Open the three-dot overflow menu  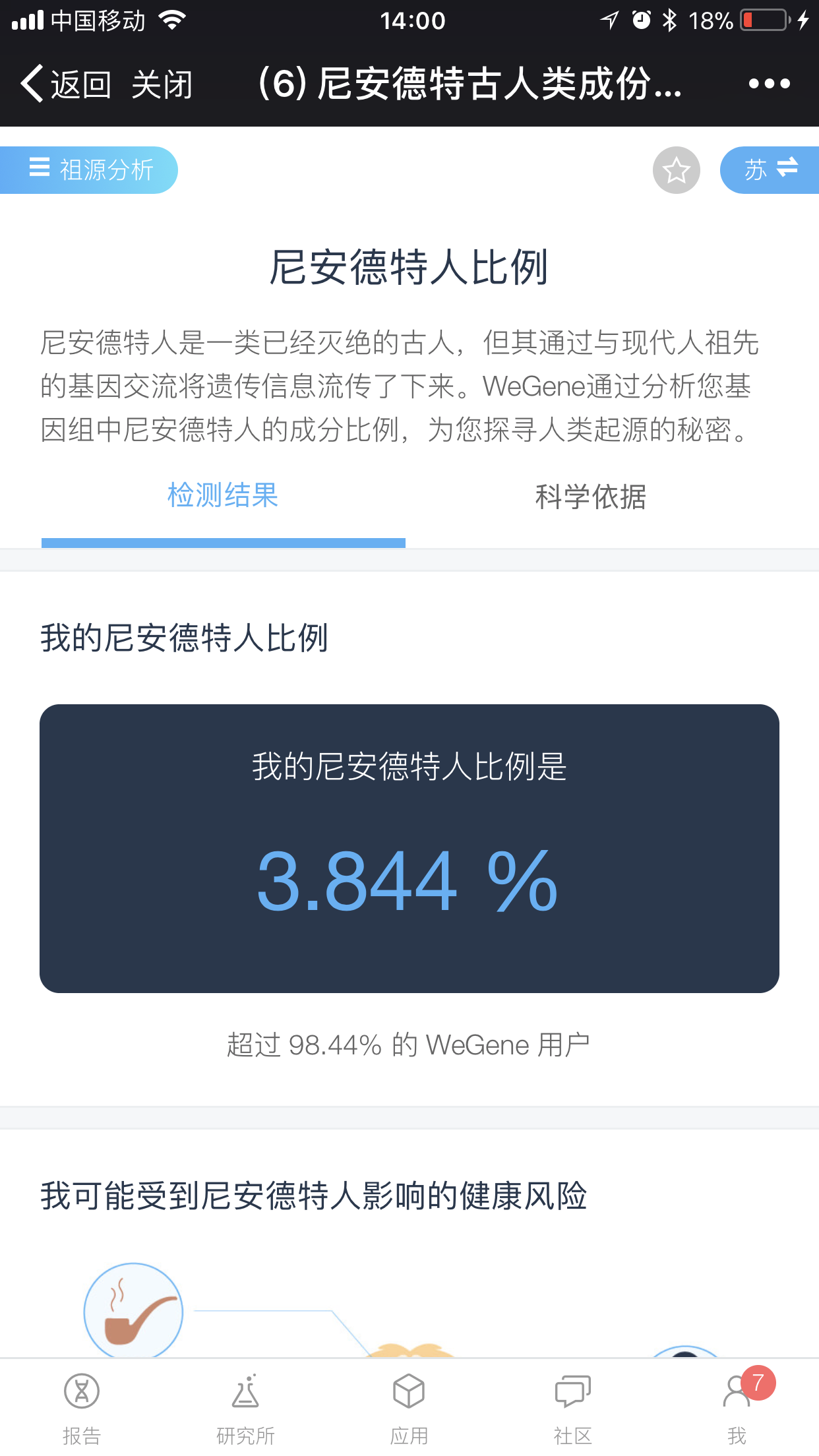769,84
